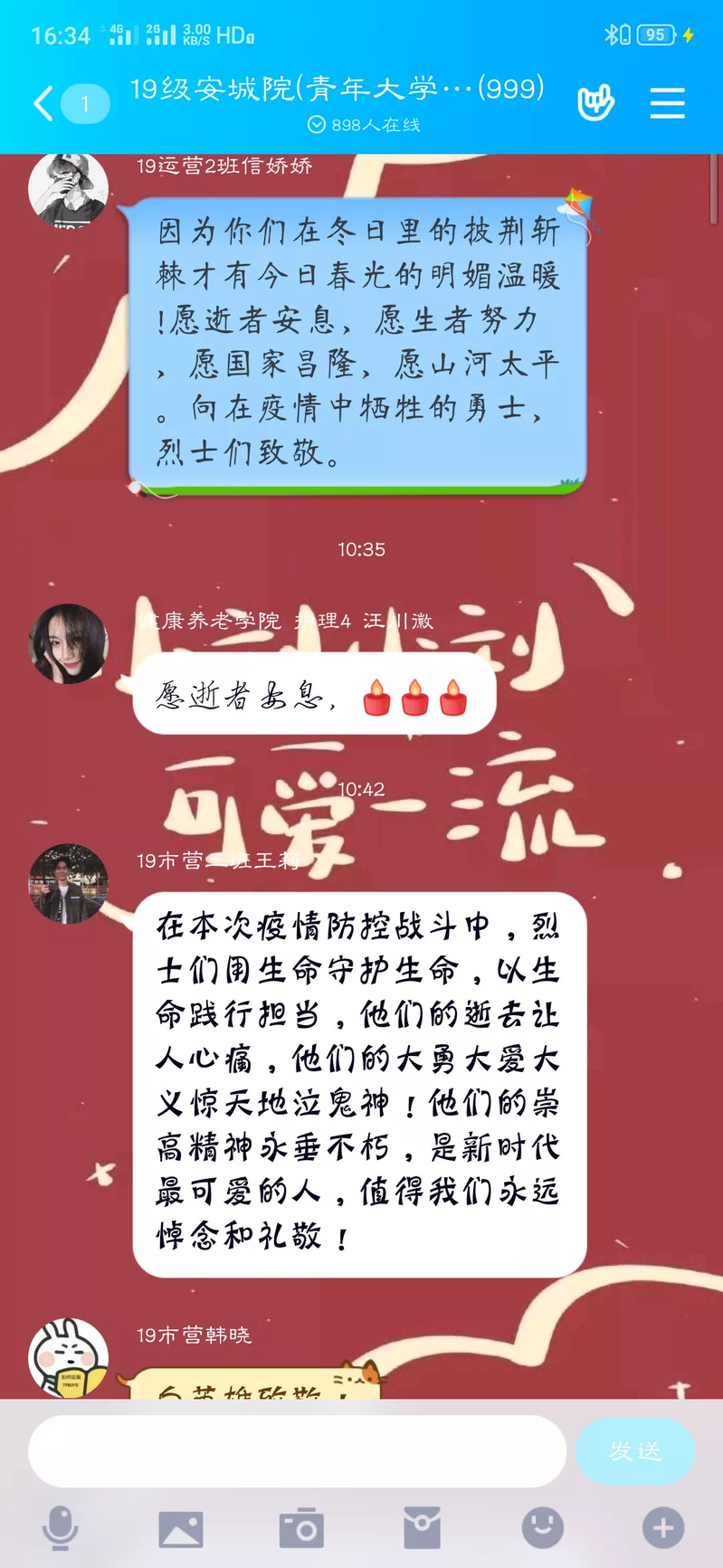This screenshot has height=1568, width=723.
Task: Open the red packet icon
Action: pyautogui.click(x=422, y=1528)
